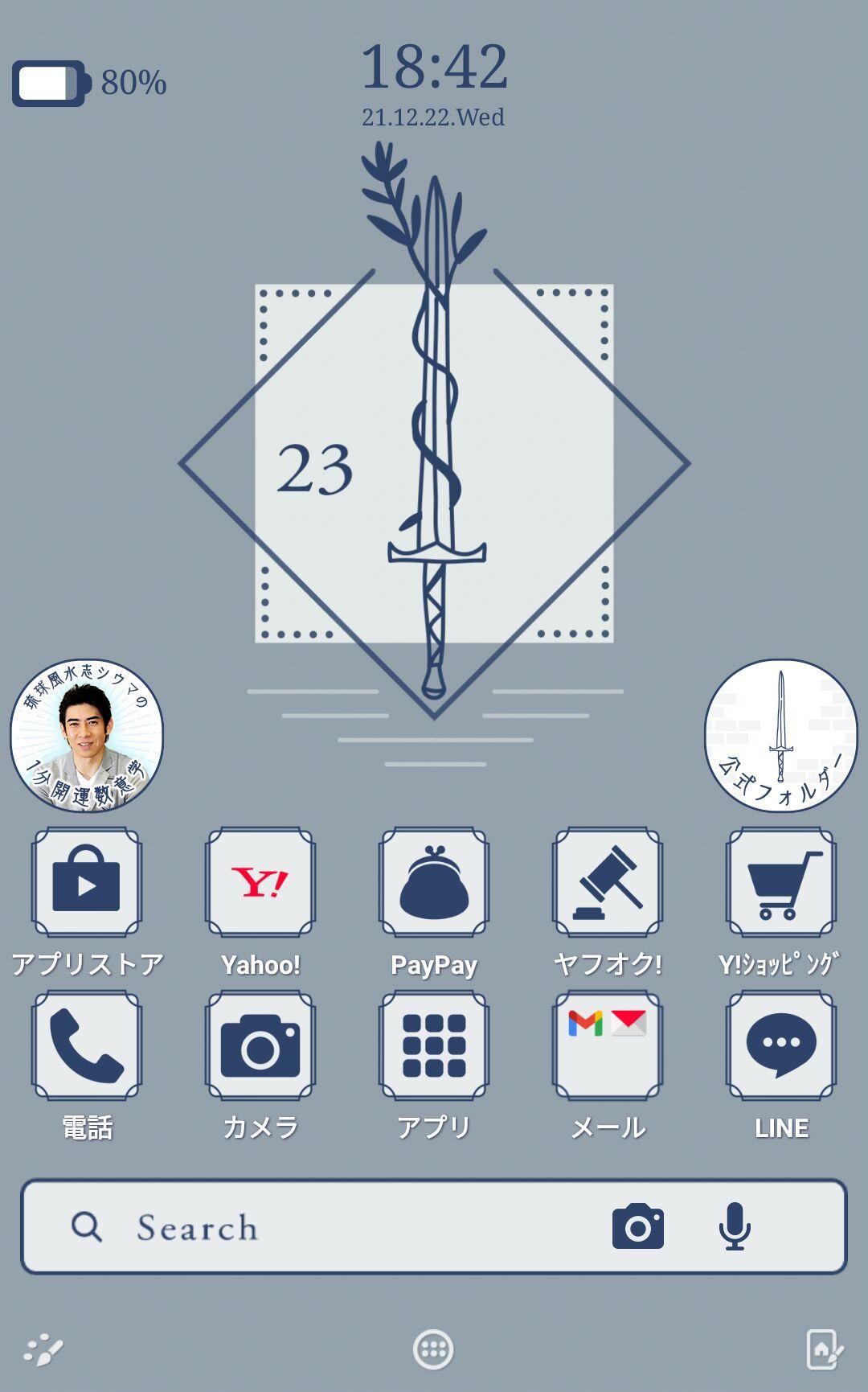Launch the カメラ app
This screenshot has height=1392, width=868.
(260, 1045)
